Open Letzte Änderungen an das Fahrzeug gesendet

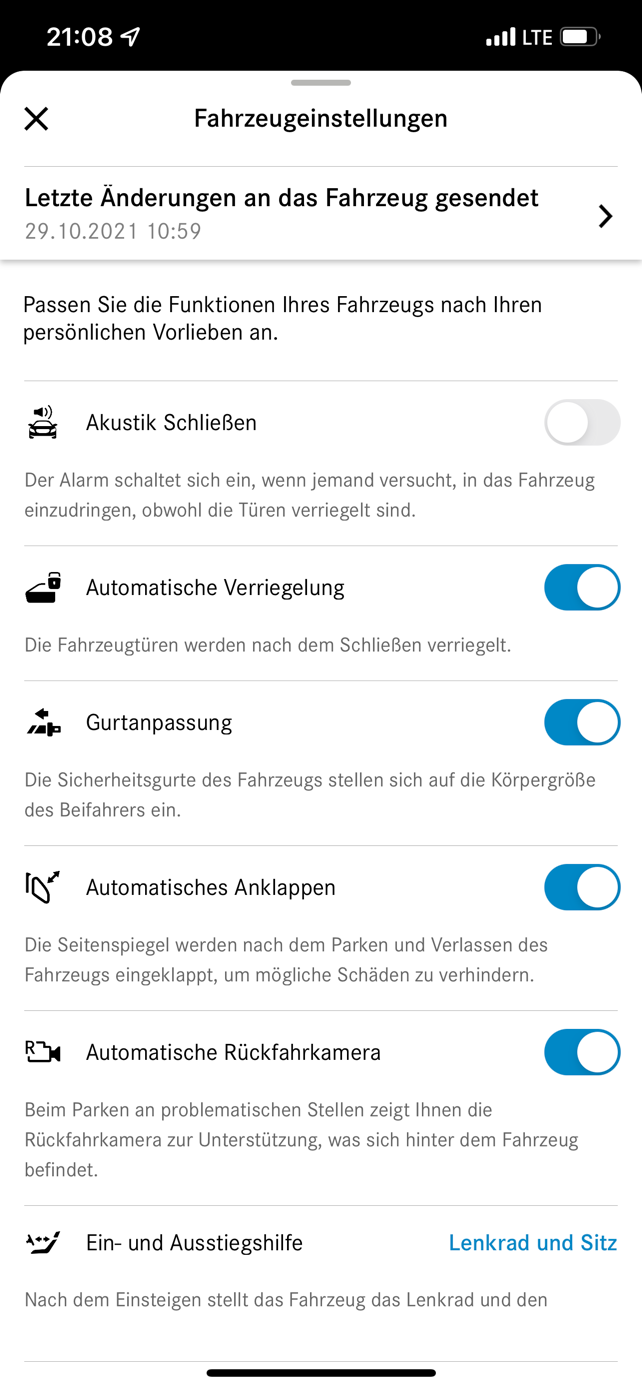321,214
